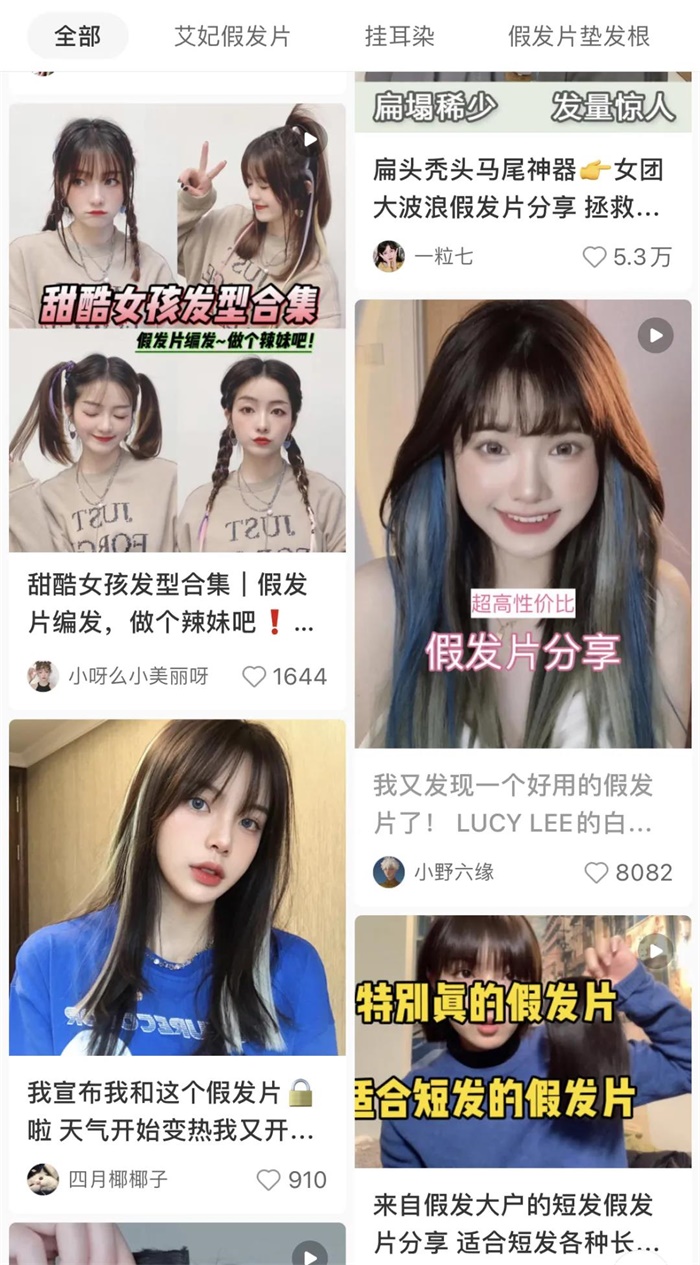Like the post by 四月椰椰子
Screen dimensions: 700x1265
point(269,1179)
